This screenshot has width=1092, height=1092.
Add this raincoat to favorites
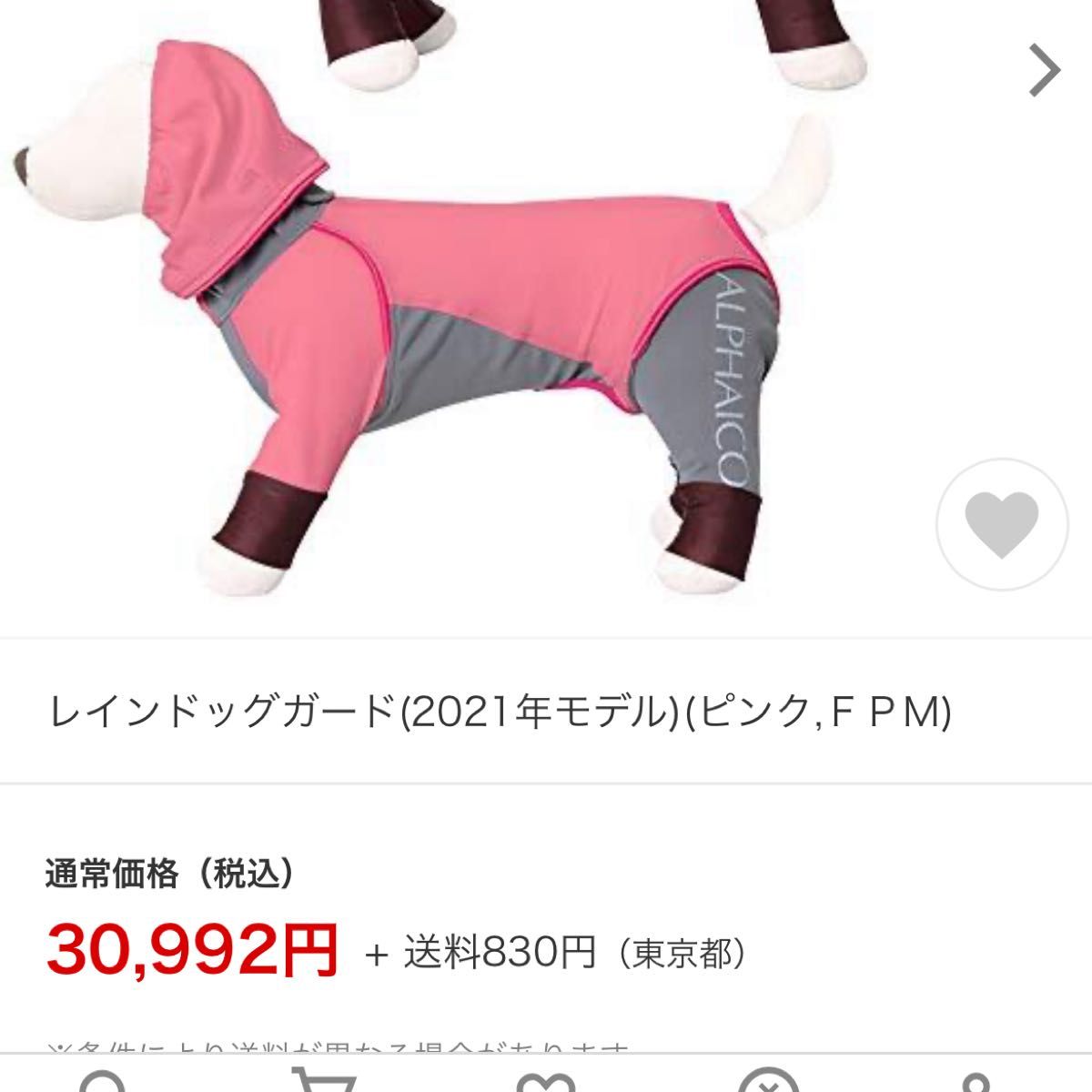tap(1001, 526)
